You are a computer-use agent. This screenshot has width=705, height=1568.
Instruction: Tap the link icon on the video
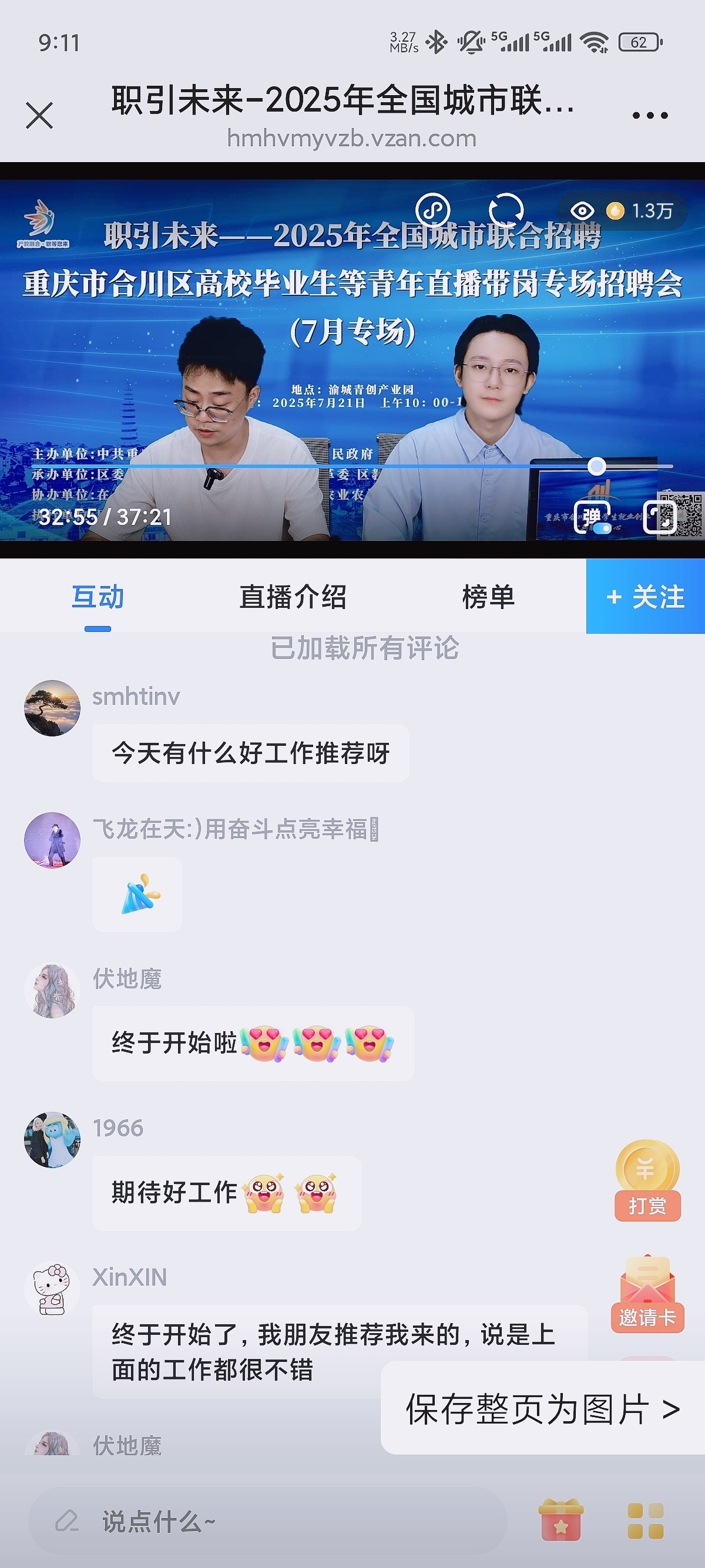point(432,211)
